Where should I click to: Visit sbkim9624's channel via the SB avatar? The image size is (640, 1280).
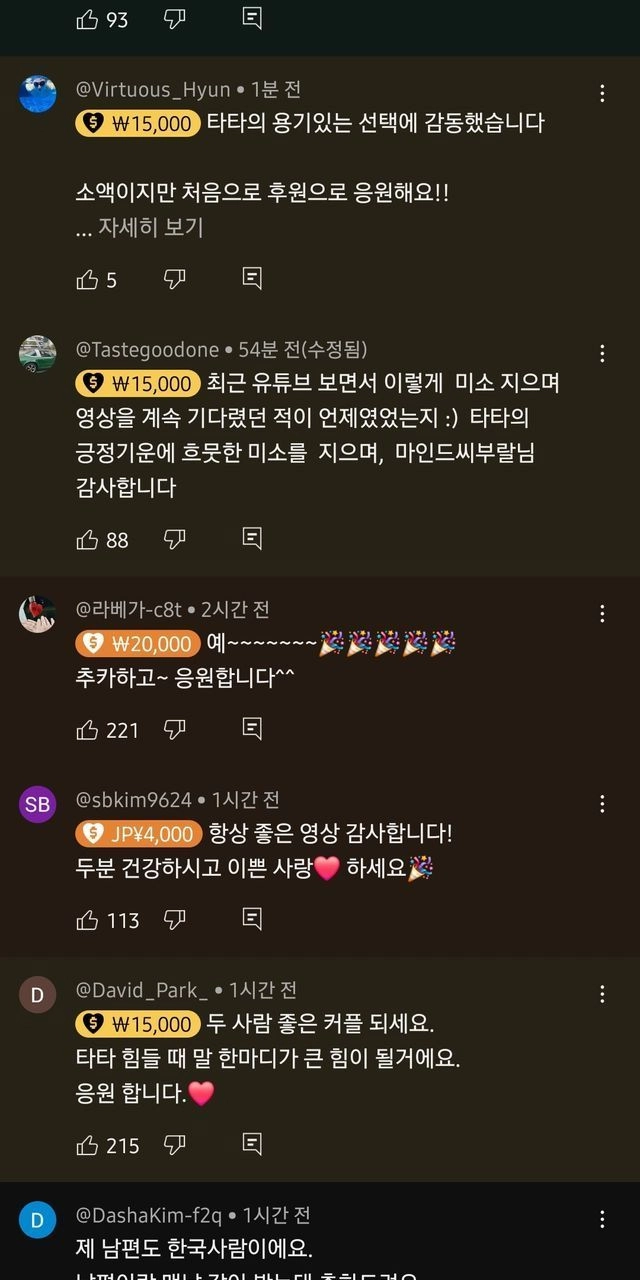(x=38, y=804)
